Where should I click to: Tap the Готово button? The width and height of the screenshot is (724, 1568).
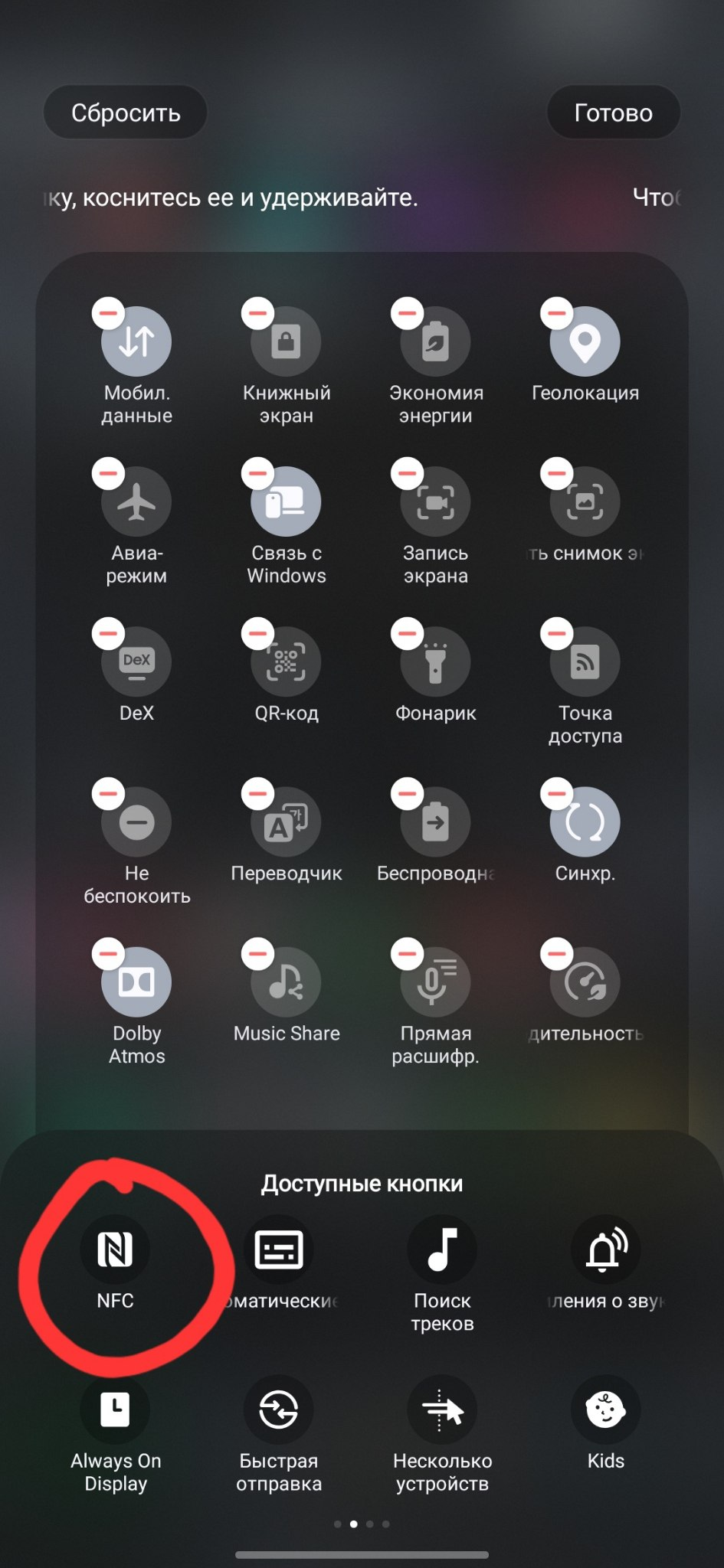point(613,113)
